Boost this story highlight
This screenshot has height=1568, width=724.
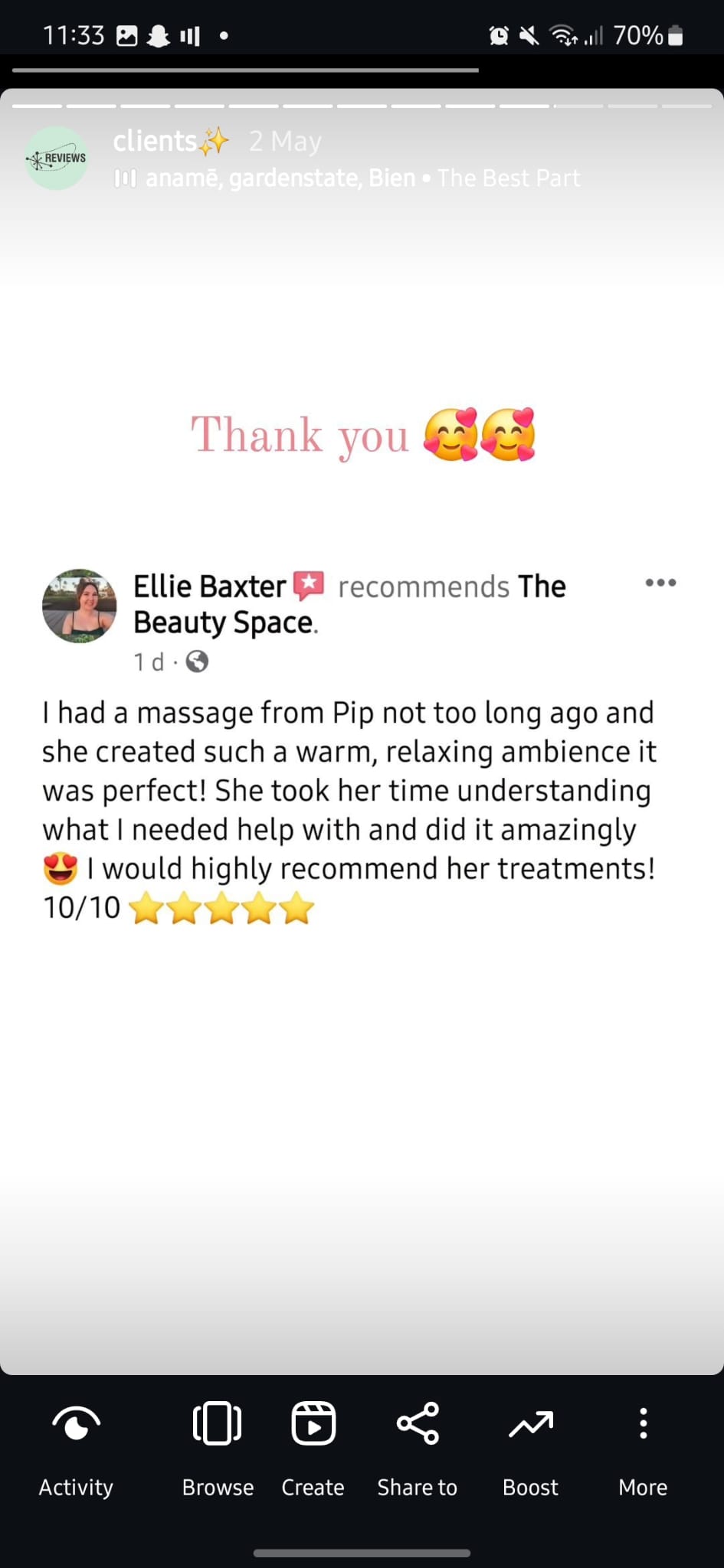click(530, 1449)
